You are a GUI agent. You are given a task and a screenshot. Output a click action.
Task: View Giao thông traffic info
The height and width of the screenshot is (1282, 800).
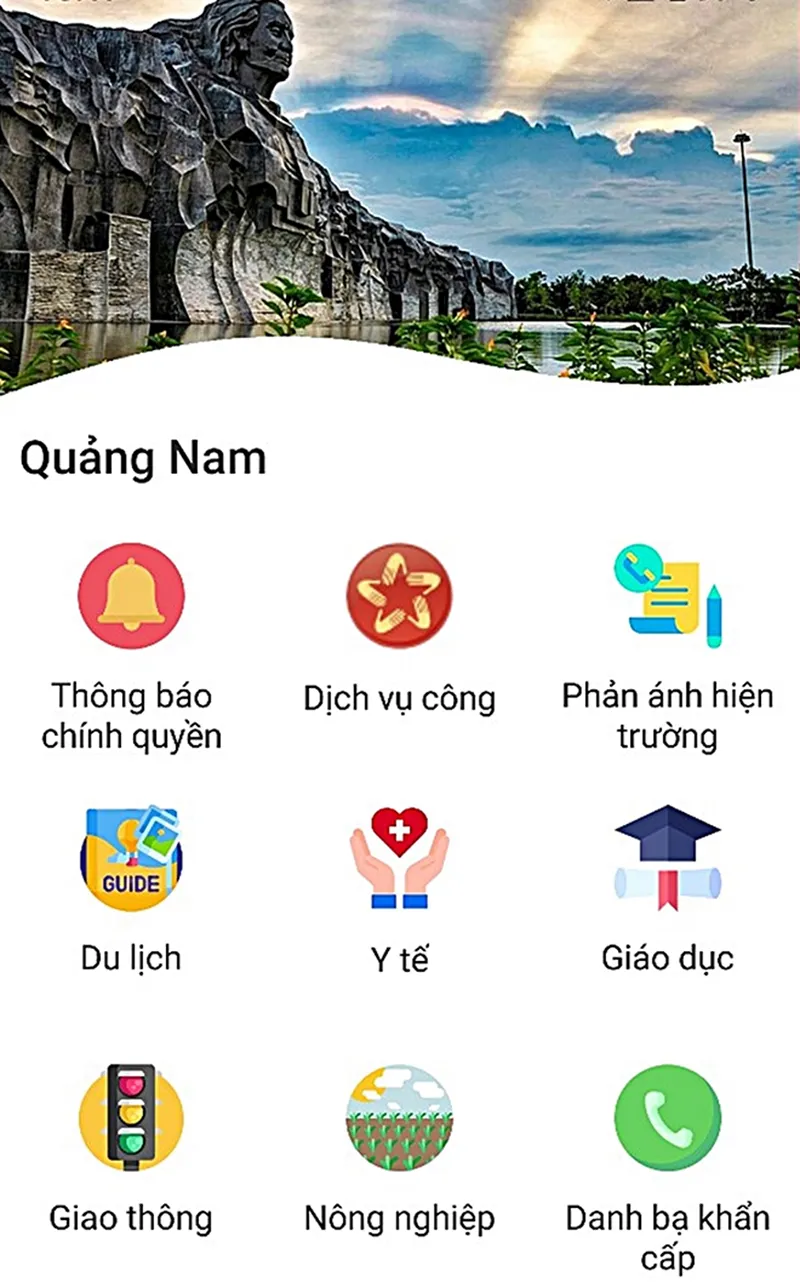[x=131, y=1117]
